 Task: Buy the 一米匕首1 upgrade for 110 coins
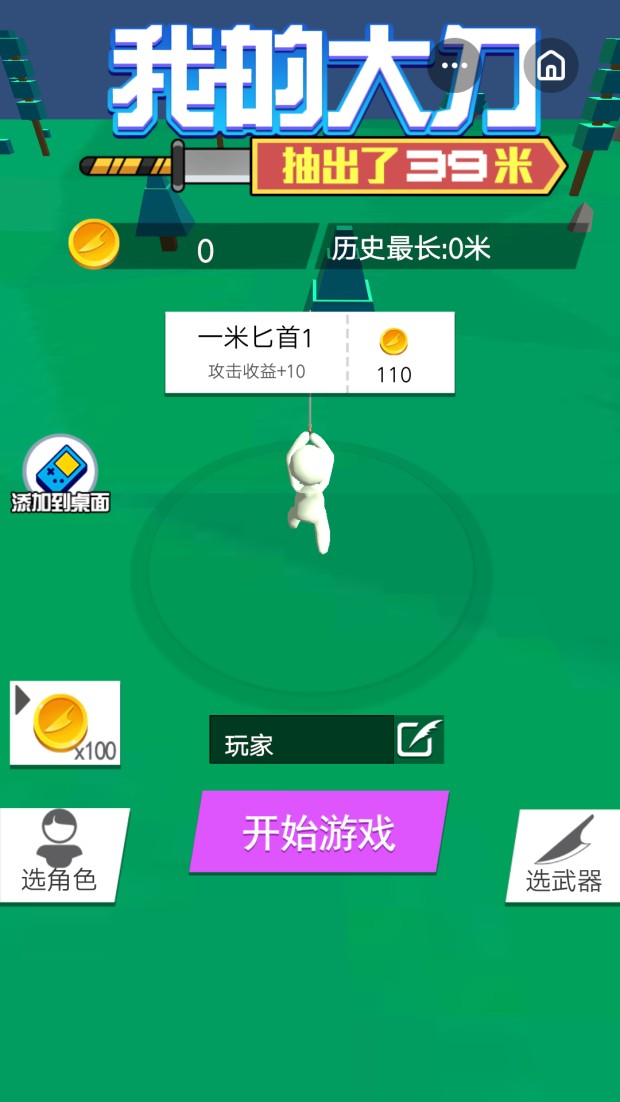pos(310,353)
